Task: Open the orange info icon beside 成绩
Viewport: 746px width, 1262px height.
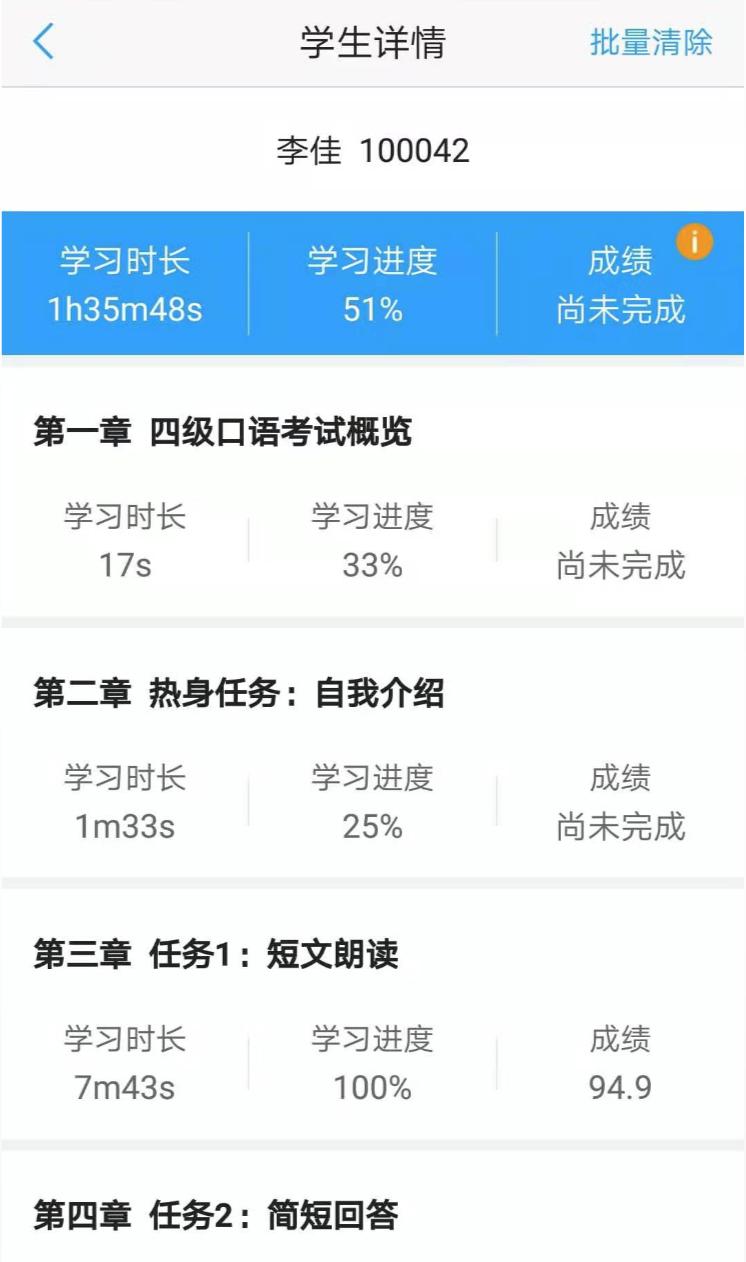Action: [x=694, y=242]
